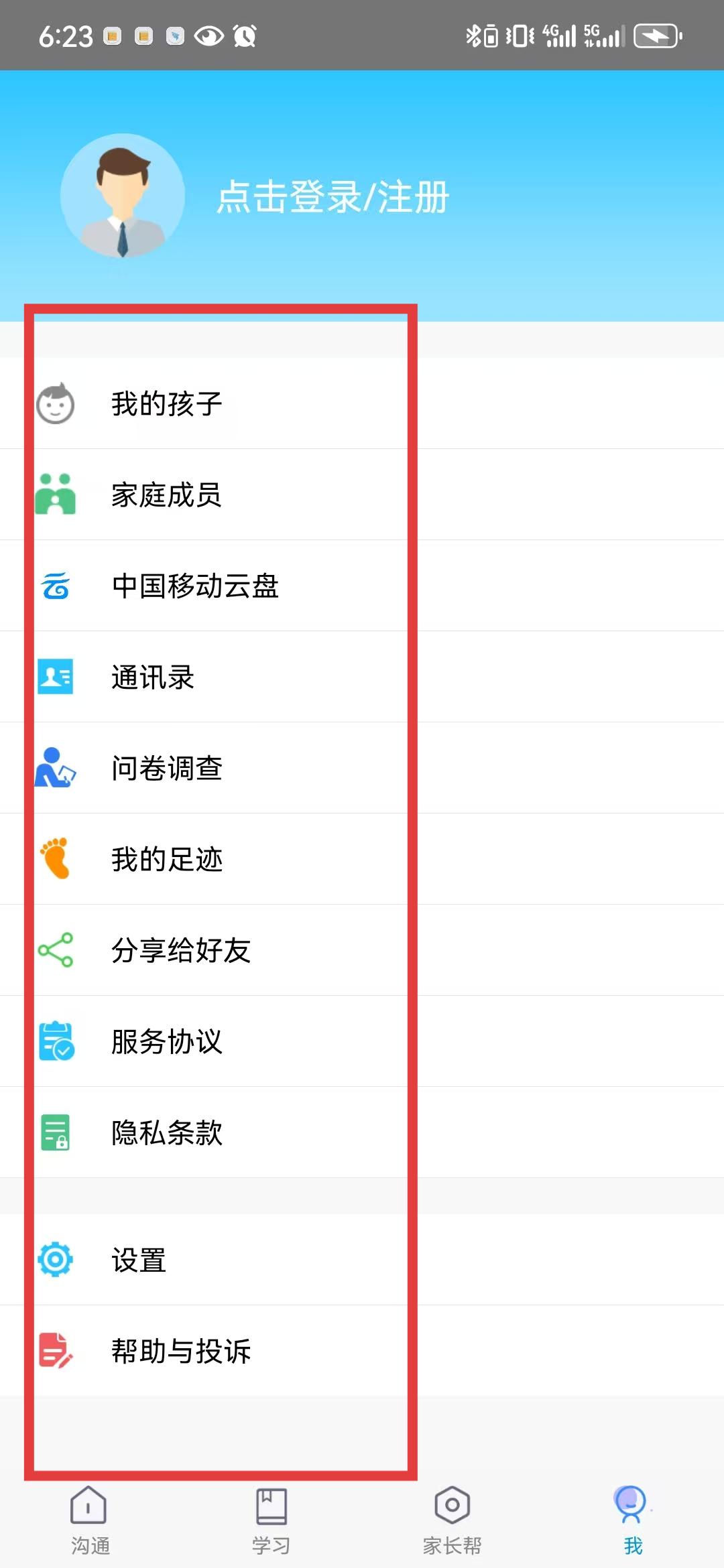Open 服务协议
The height and width of the screenshot is (1568, 724).
(362, 1041)
